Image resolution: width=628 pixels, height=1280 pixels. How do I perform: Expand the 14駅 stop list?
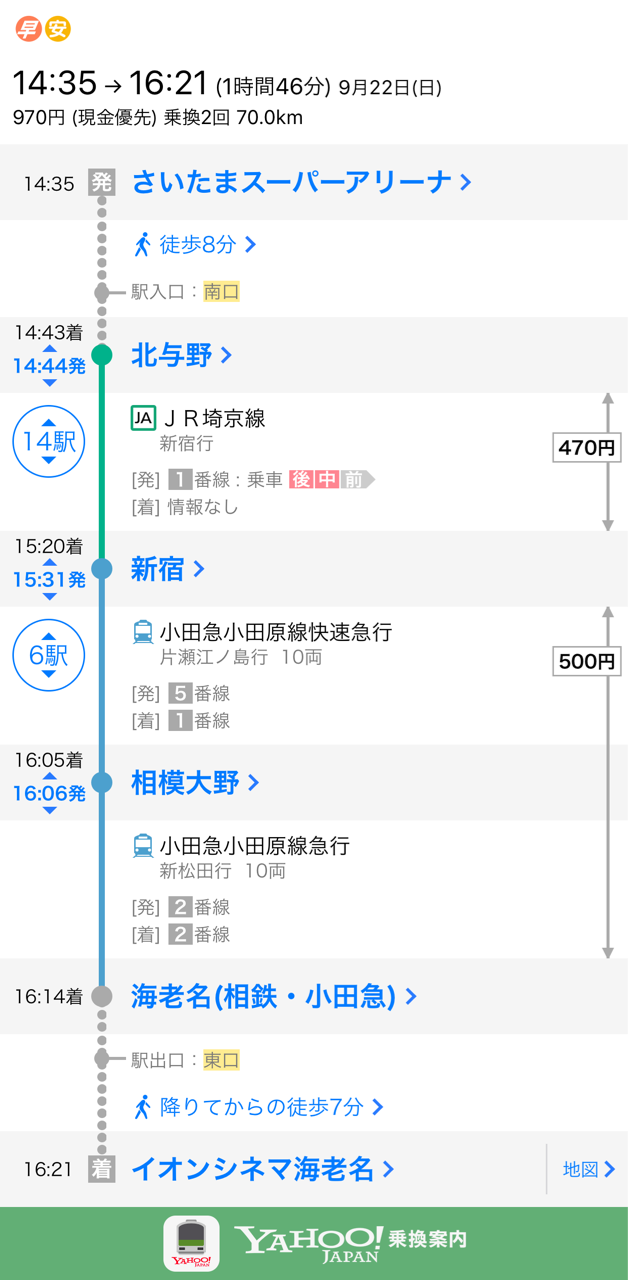49,441
